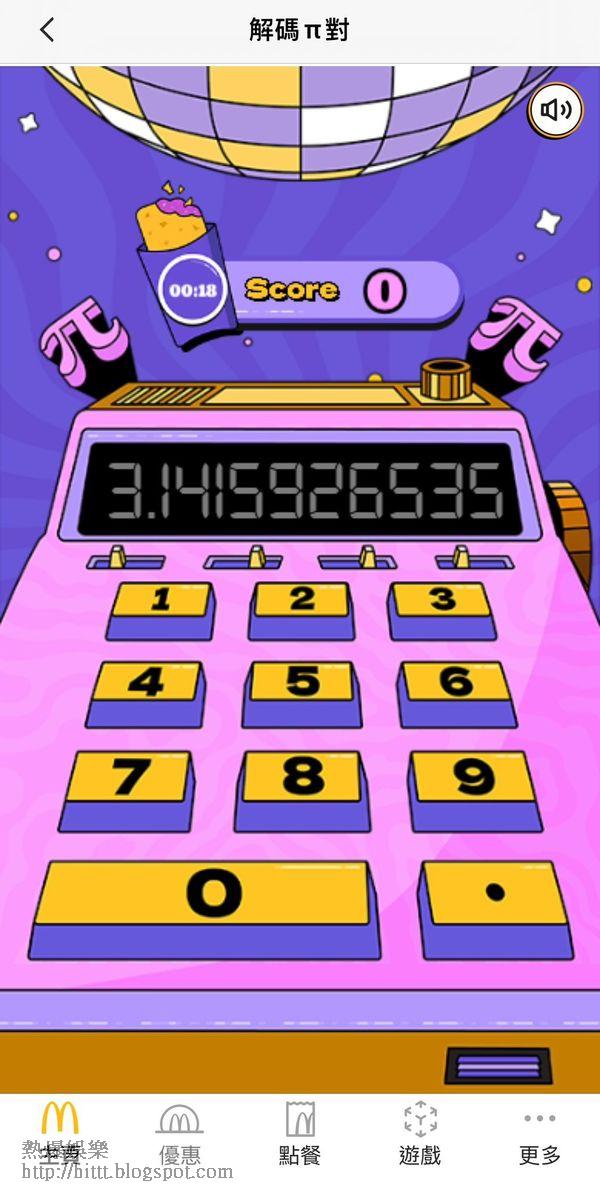600x1186 pixels.
Task: Hit the number 2 key
Action: (x=301, y=600)
